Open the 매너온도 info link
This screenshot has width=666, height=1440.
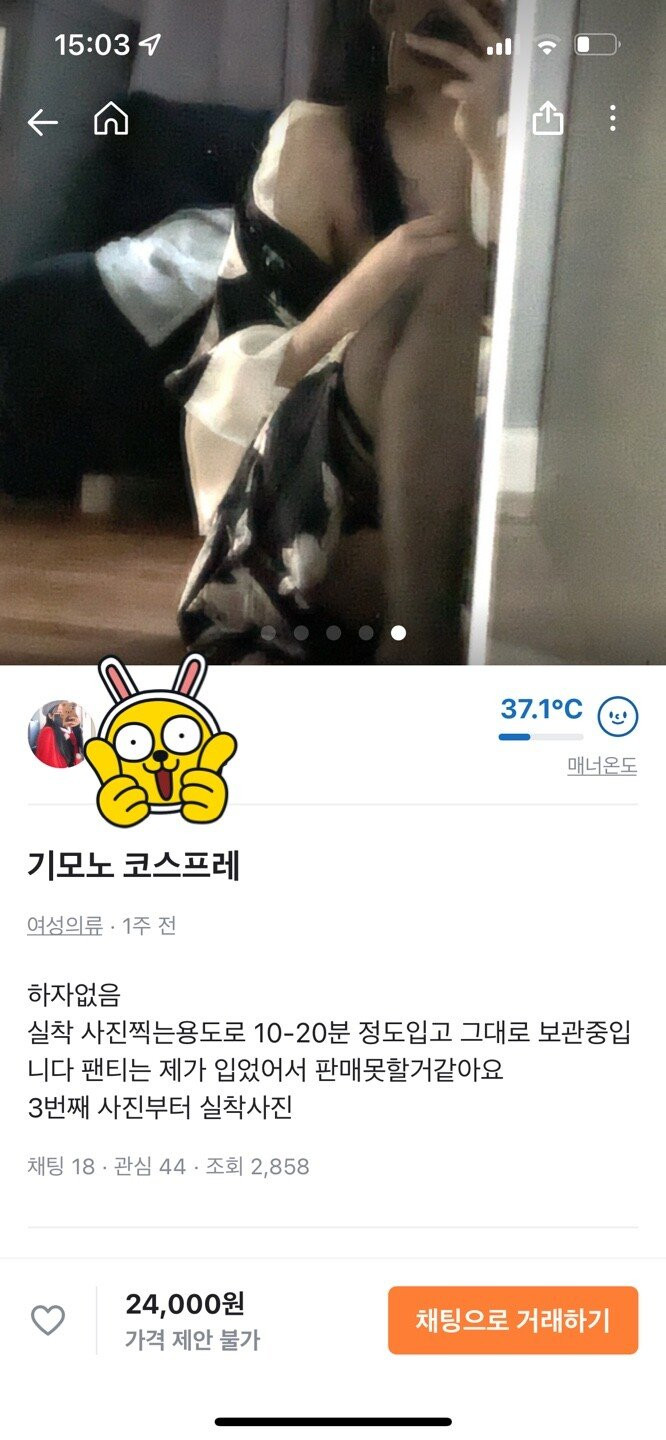[x=601, y=766]
